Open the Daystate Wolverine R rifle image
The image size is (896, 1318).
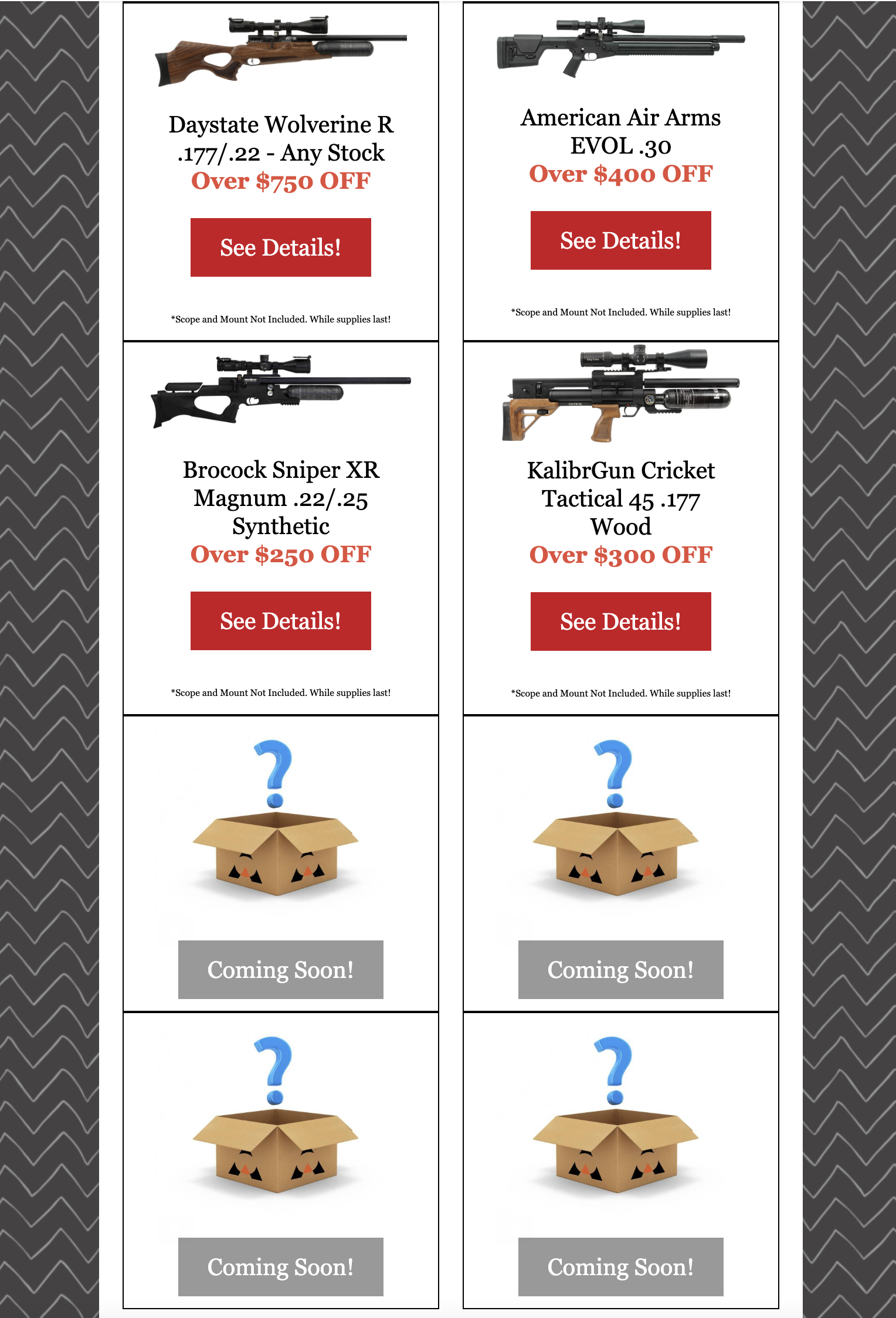(280, 52)
